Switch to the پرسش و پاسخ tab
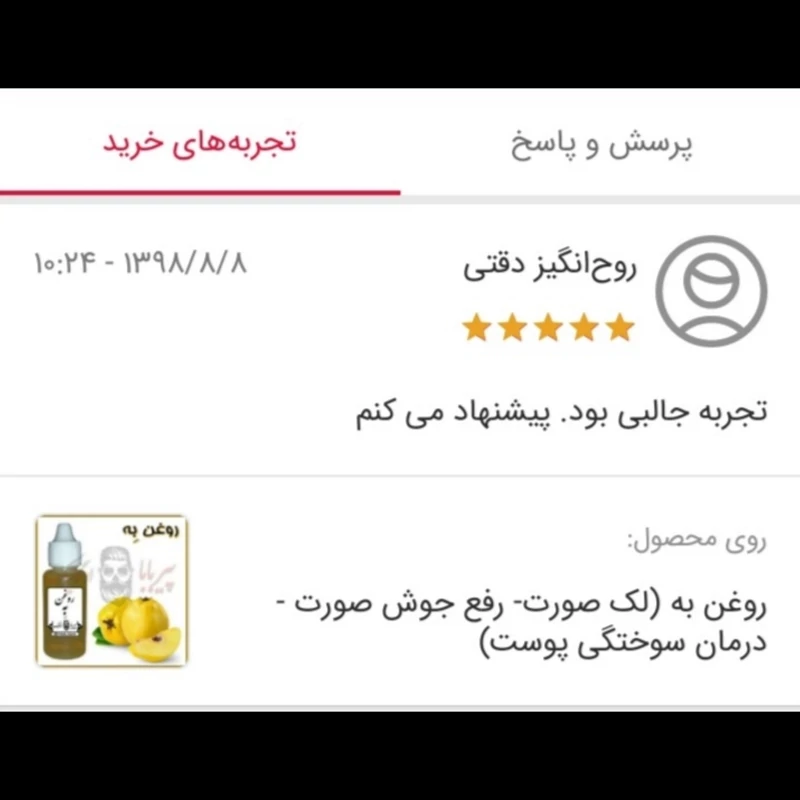800x800 pixels. pyautogui.click(x=602, y=143)
